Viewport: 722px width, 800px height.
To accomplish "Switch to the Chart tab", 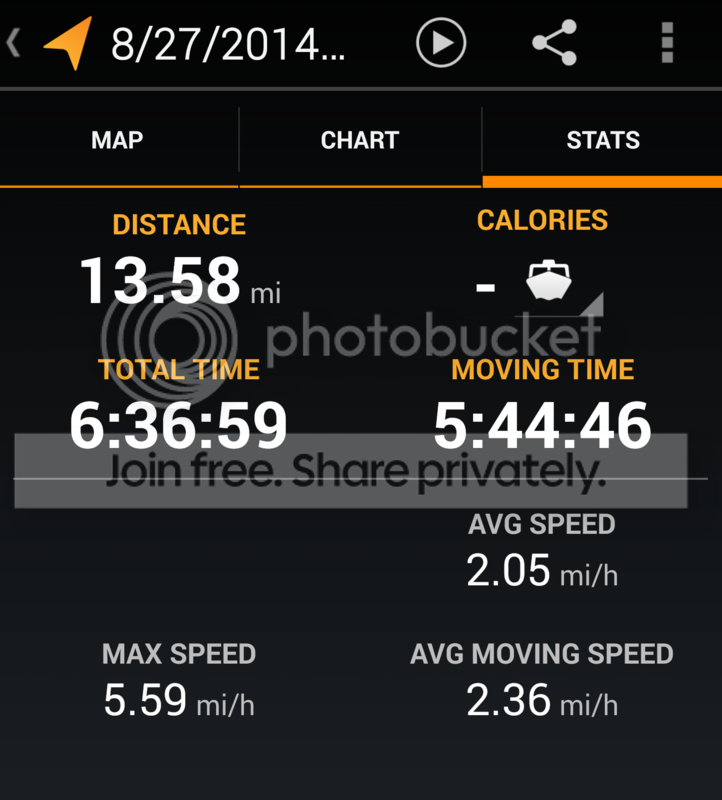I will click(360, 140).
